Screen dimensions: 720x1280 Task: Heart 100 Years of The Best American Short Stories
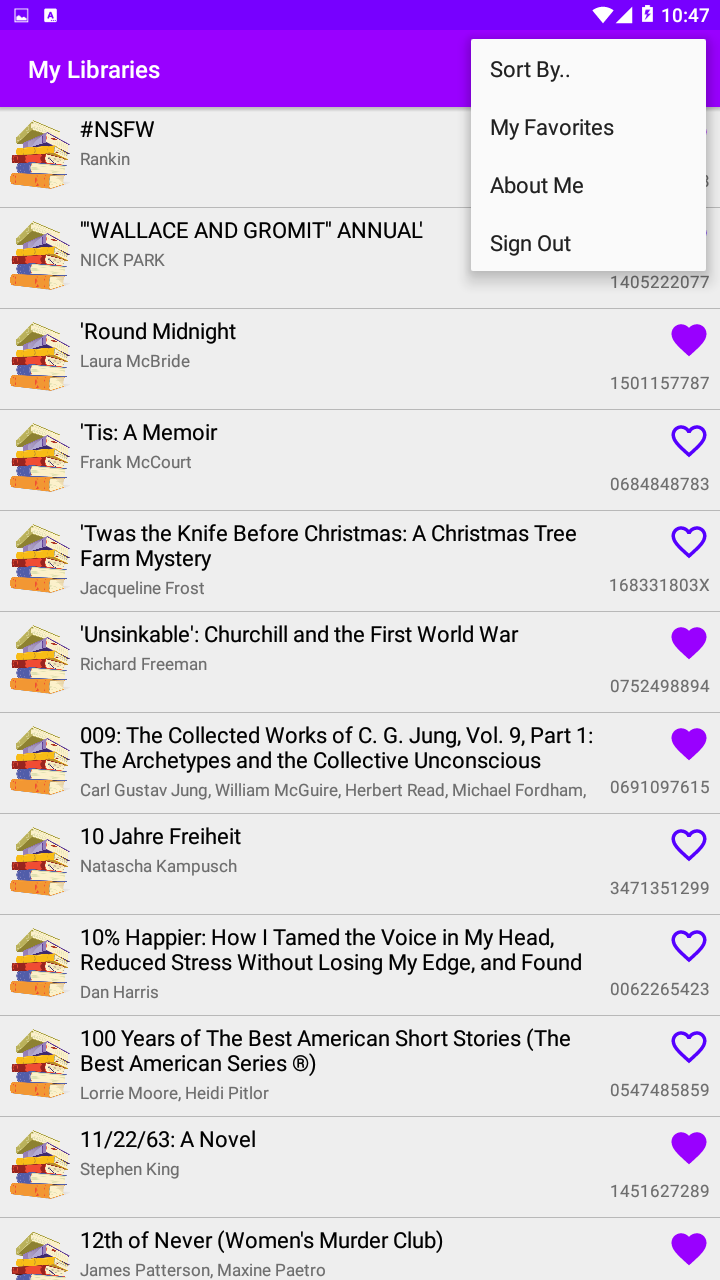[688, 1047]
